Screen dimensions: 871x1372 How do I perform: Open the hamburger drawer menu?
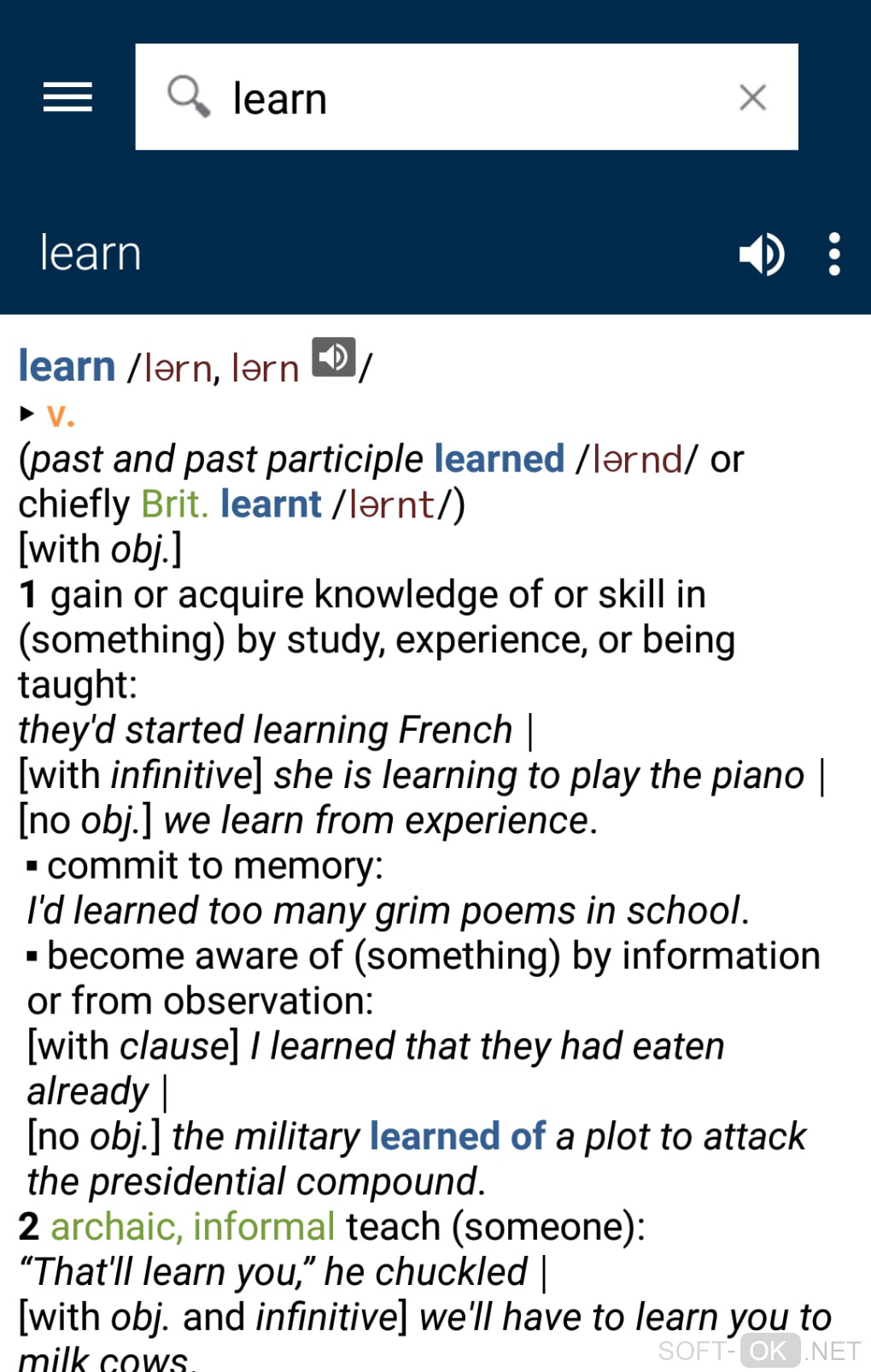(x=67, y=97)
